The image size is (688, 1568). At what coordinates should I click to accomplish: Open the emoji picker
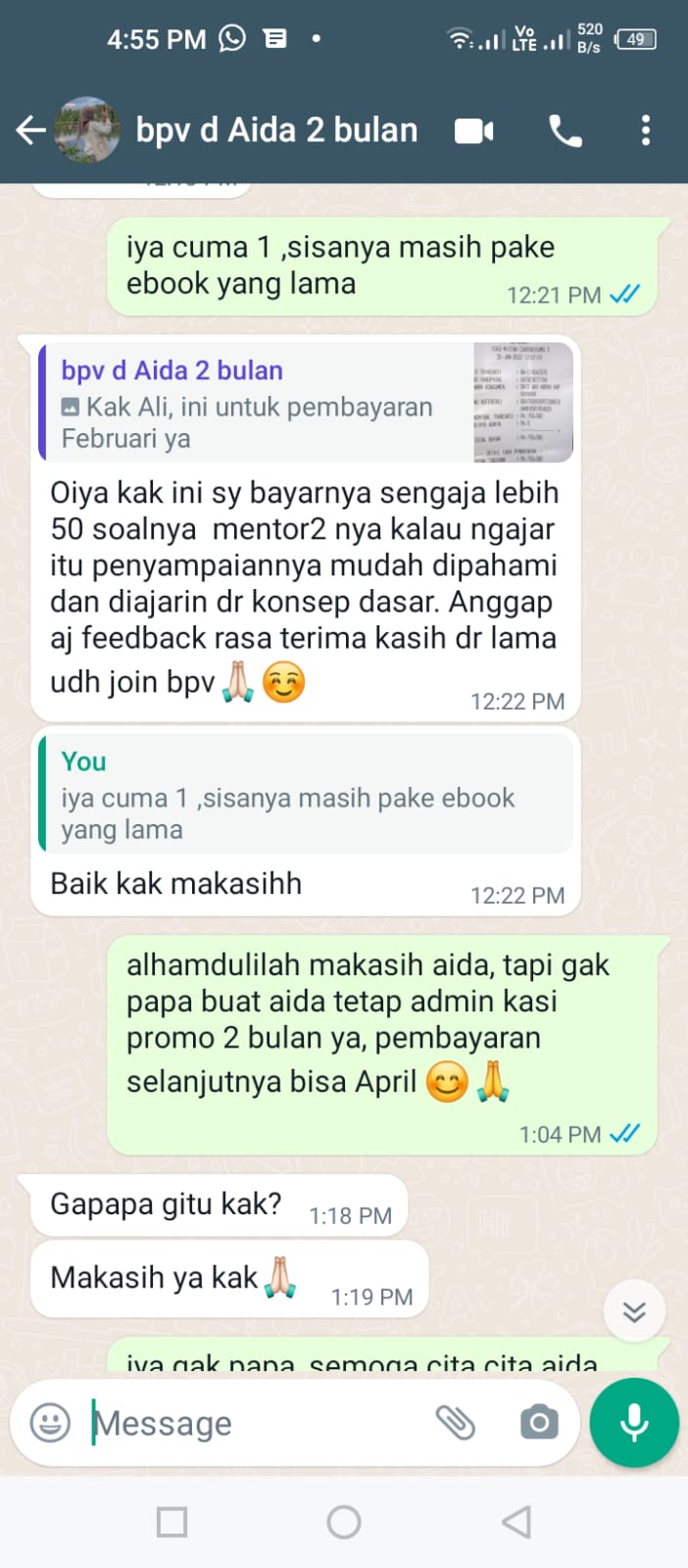[x=50, y=1423]
